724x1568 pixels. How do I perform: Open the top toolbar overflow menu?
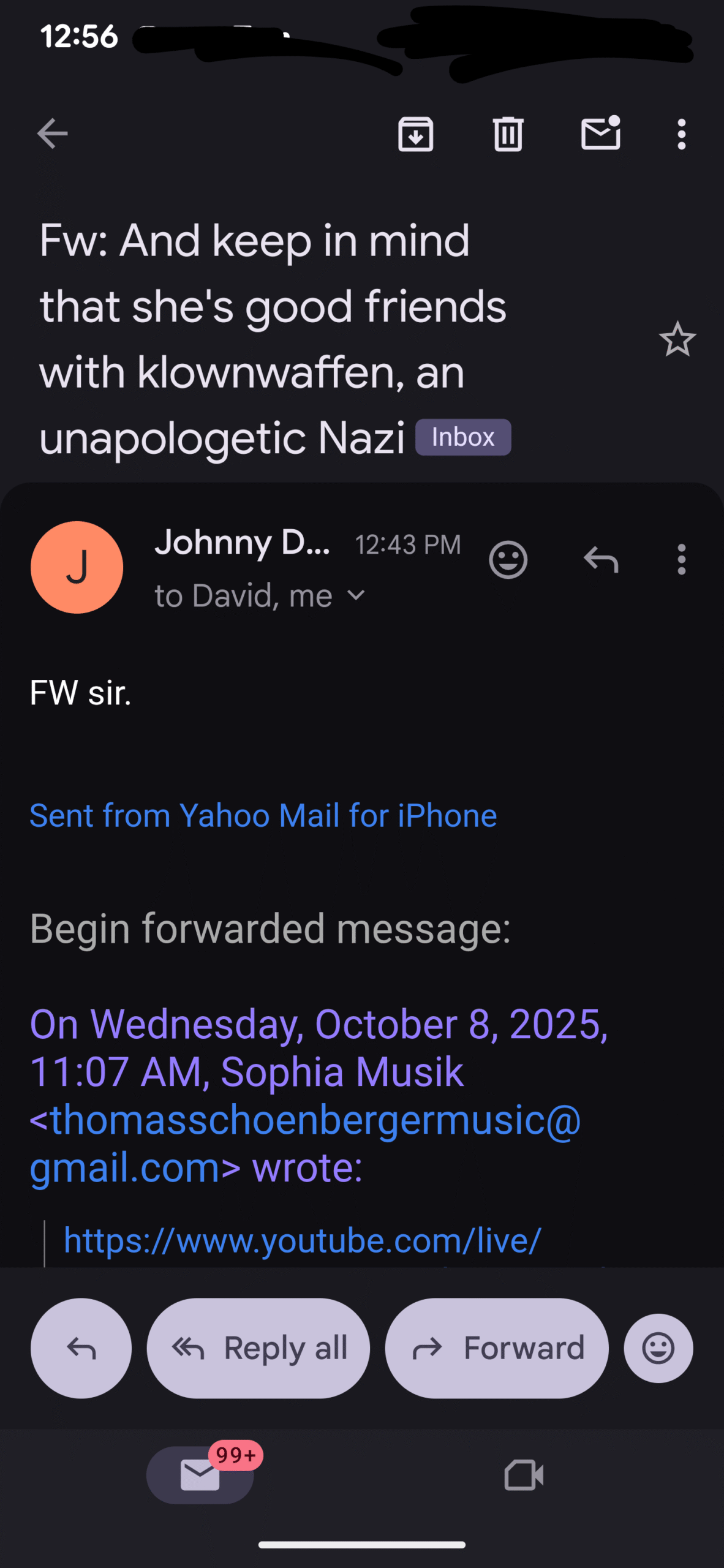click(x=681, y=134)
